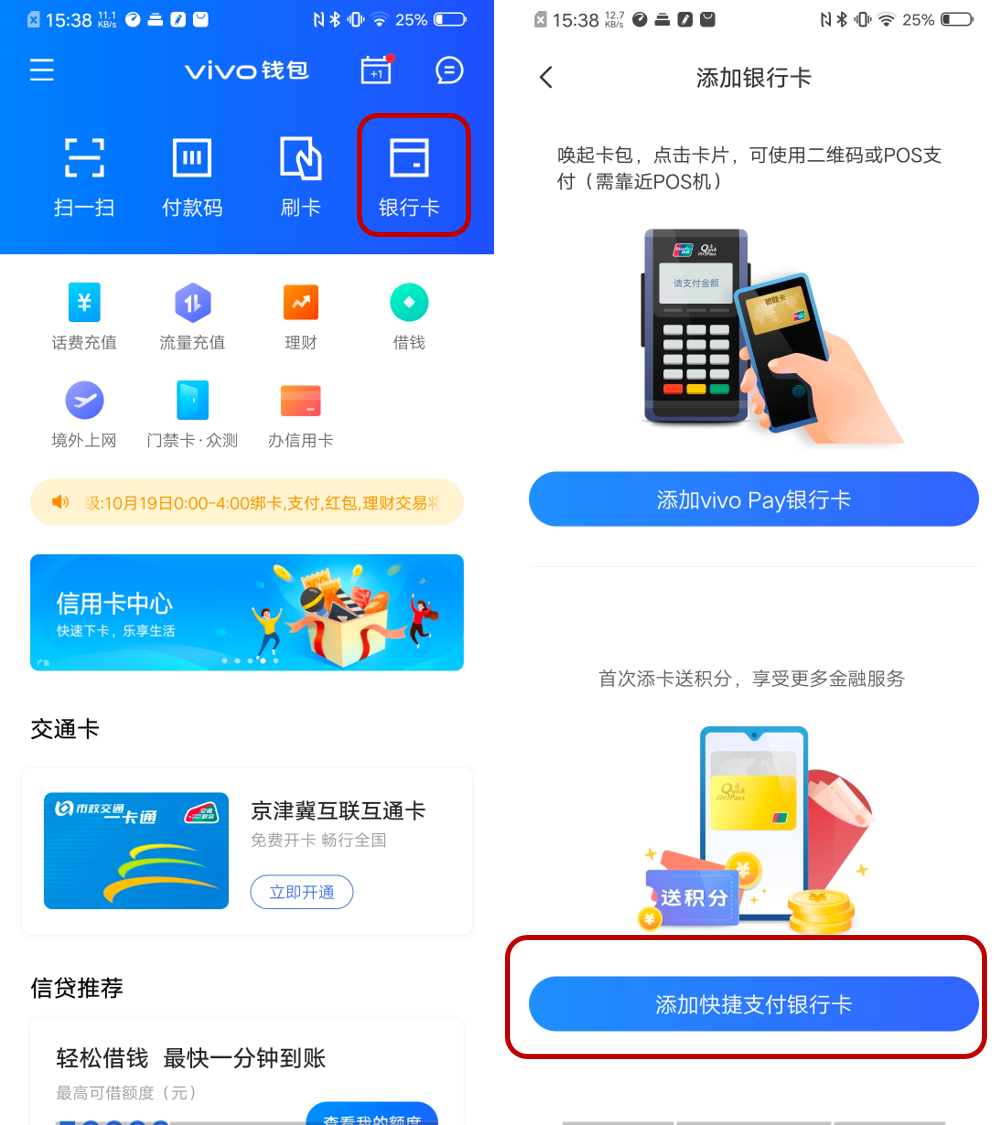1001x1125 pixels.
Task: Open the 信用卡中心 banner
Action: click(247, 612)
